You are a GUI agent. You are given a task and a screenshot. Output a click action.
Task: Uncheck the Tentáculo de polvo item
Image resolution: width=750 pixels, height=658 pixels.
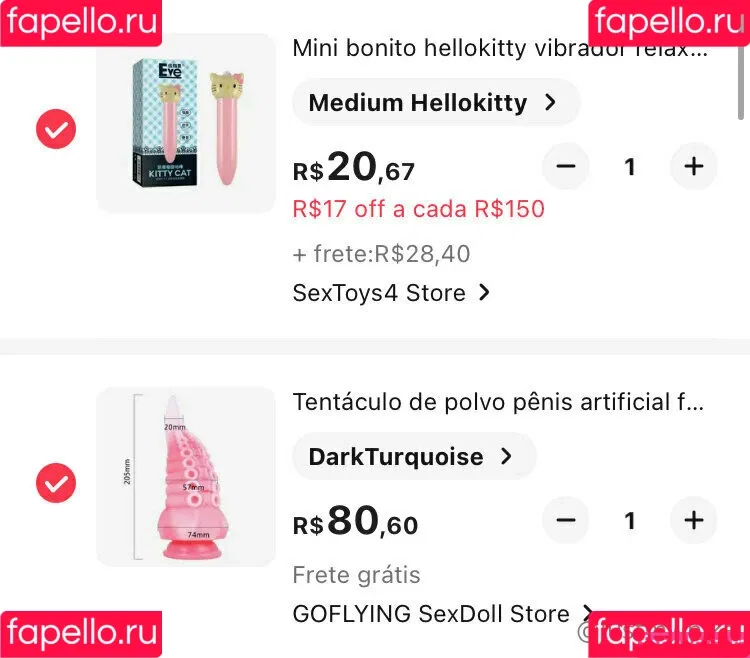point(56,484)
